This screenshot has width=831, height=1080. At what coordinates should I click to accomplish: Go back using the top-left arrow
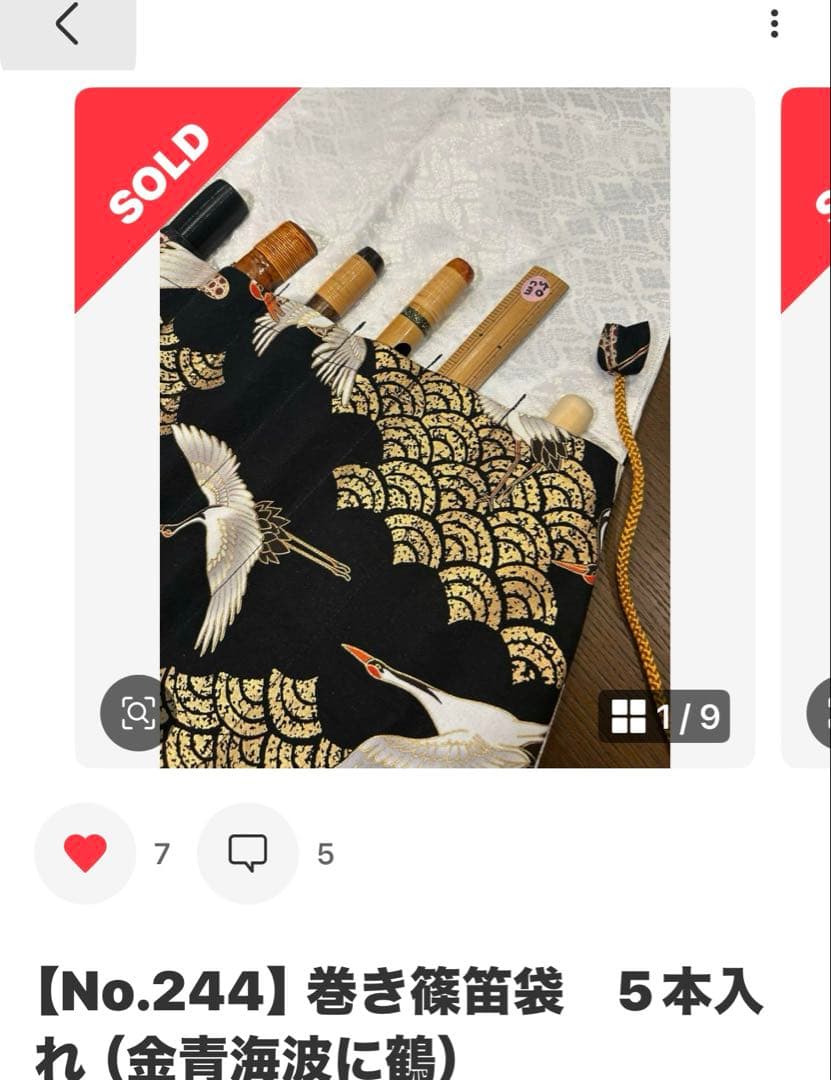pyautogui.click(x=67, y=25)
